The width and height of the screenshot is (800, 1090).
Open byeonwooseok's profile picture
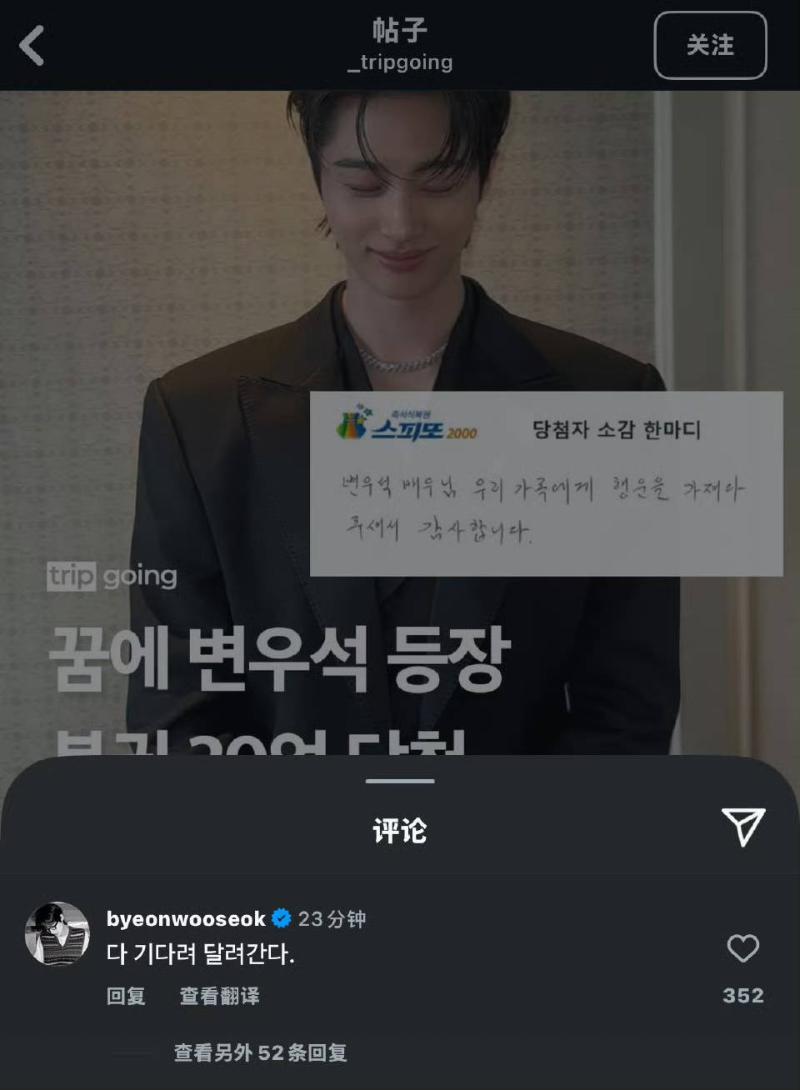[x=57, y=933]
